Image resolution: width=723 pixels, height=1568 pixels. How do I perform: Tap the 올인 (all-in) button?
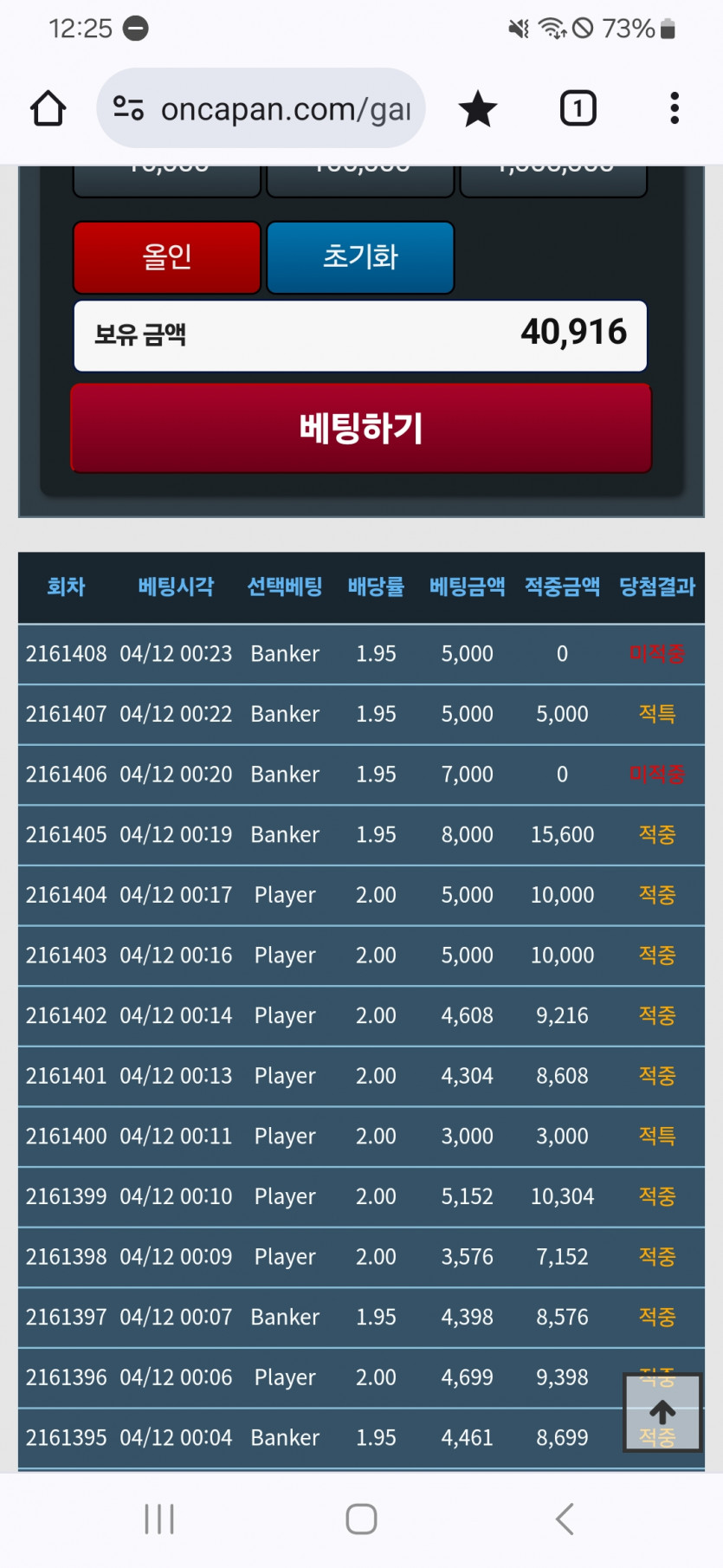click(167, 257)
